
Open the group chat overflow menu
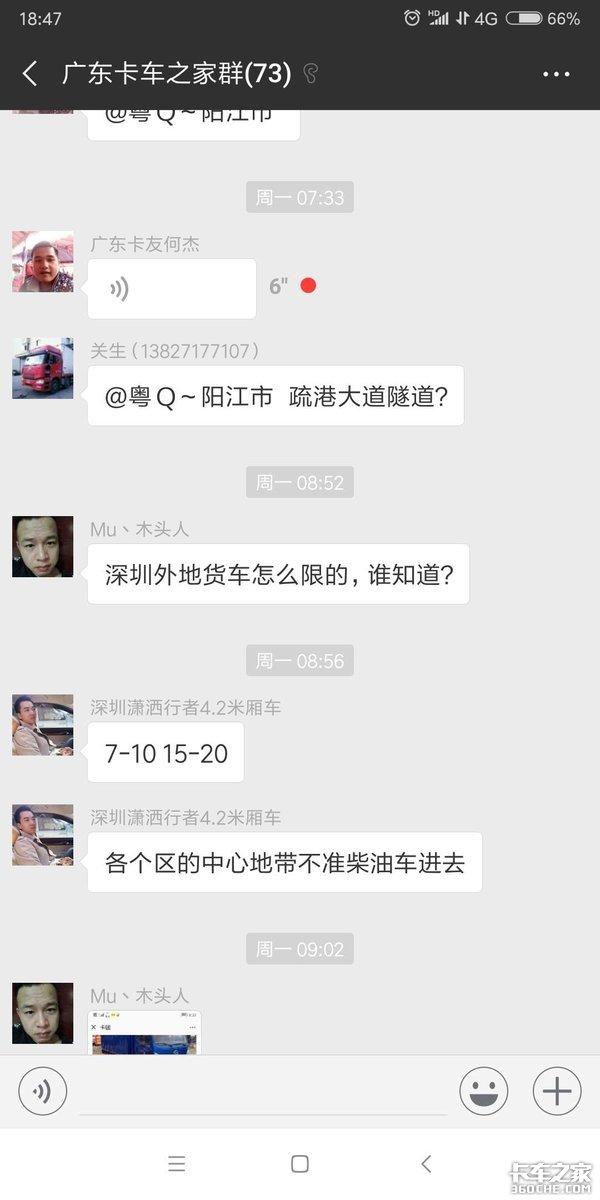coord(555,74)
